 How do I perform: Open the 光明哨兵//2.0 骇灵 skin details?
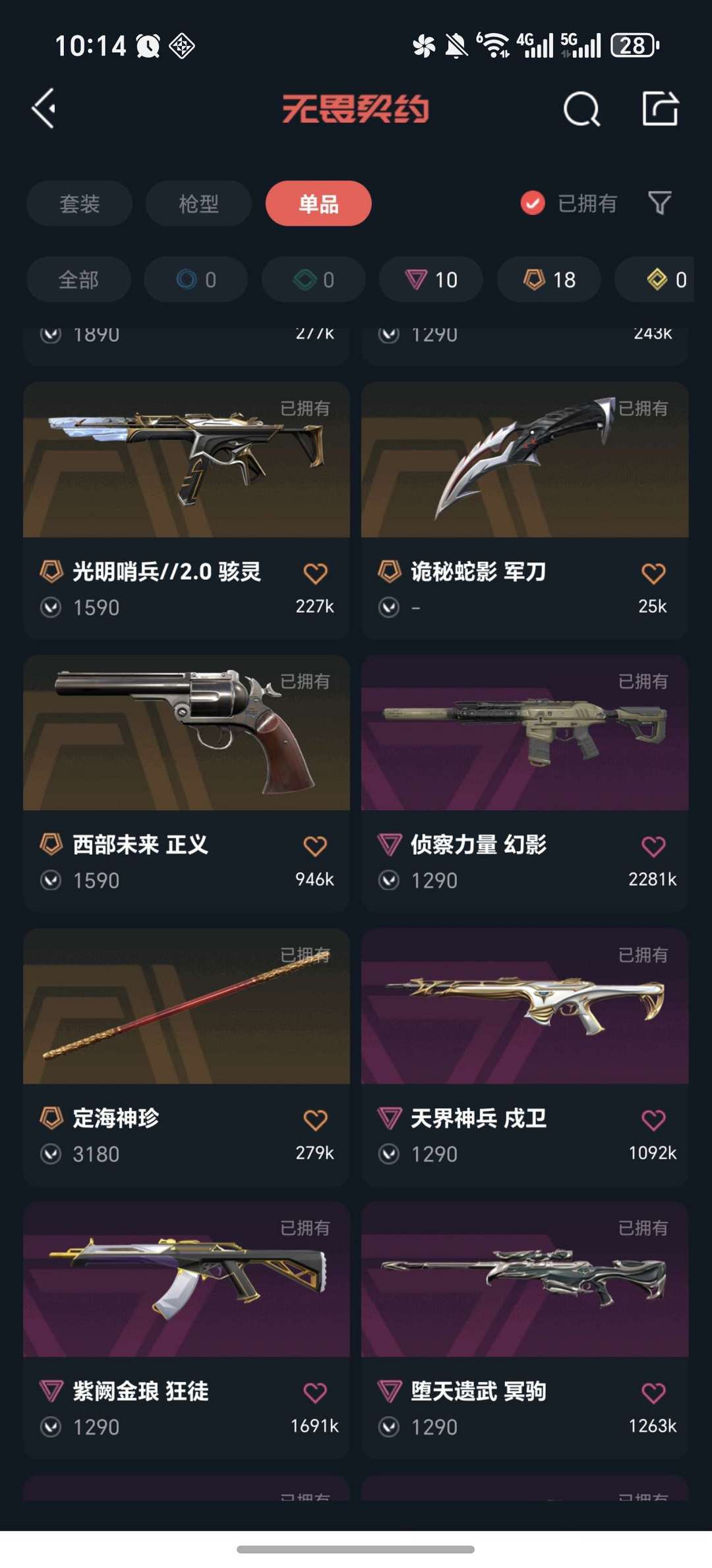(x=186, y=460)
